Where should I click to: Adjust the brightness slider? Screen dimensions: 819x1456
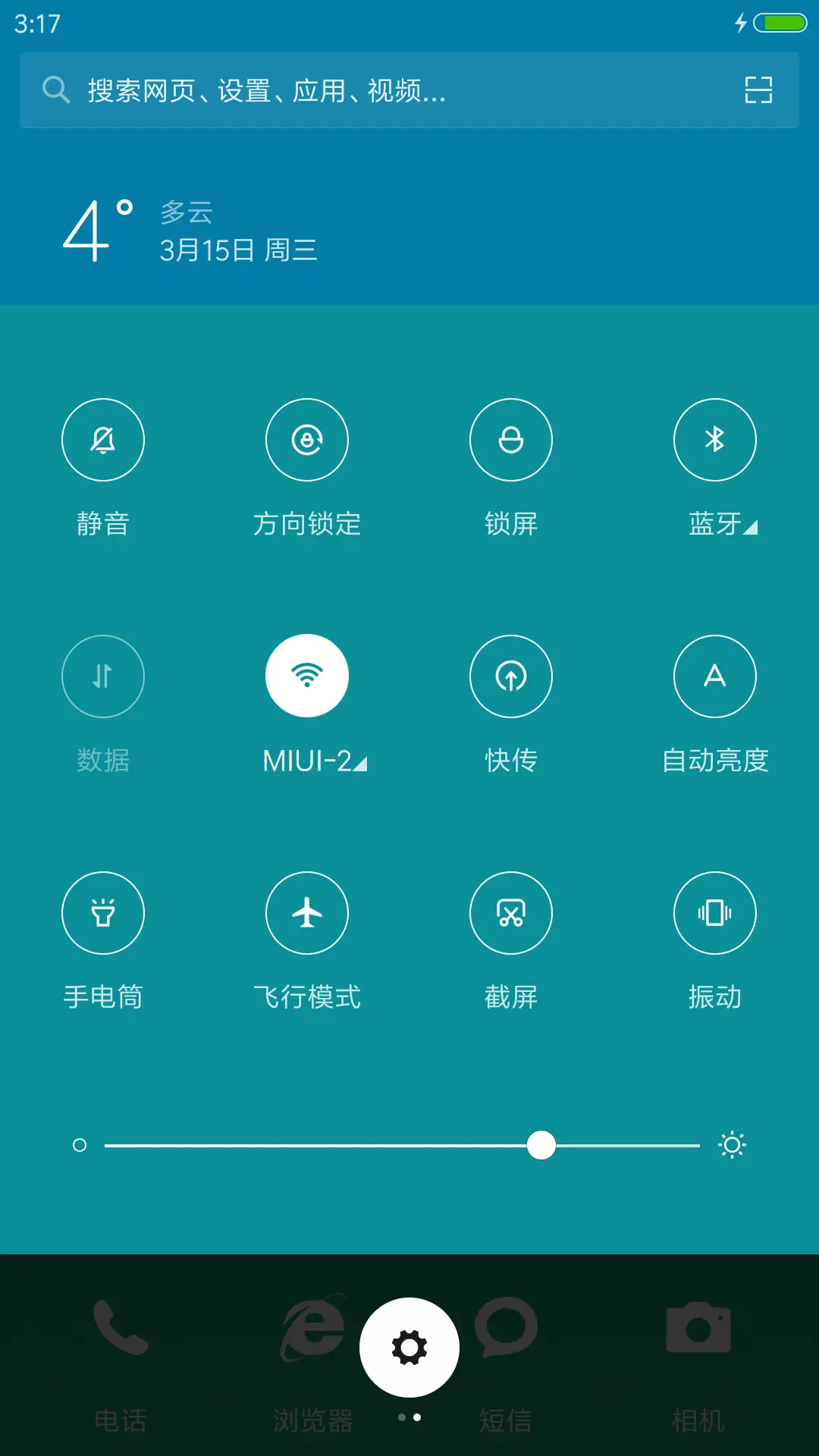point(541,1145)
